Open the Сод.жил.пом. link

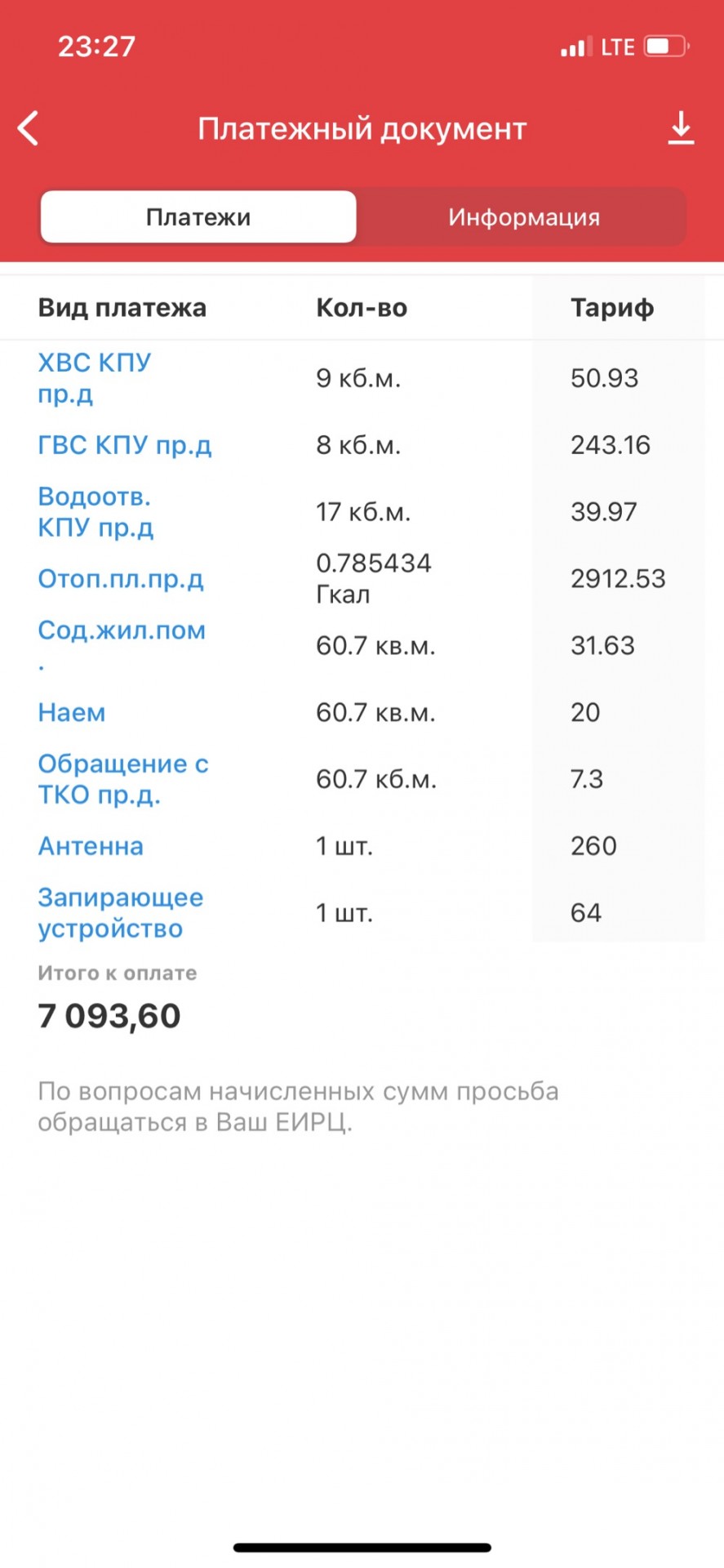click(122, 645)
